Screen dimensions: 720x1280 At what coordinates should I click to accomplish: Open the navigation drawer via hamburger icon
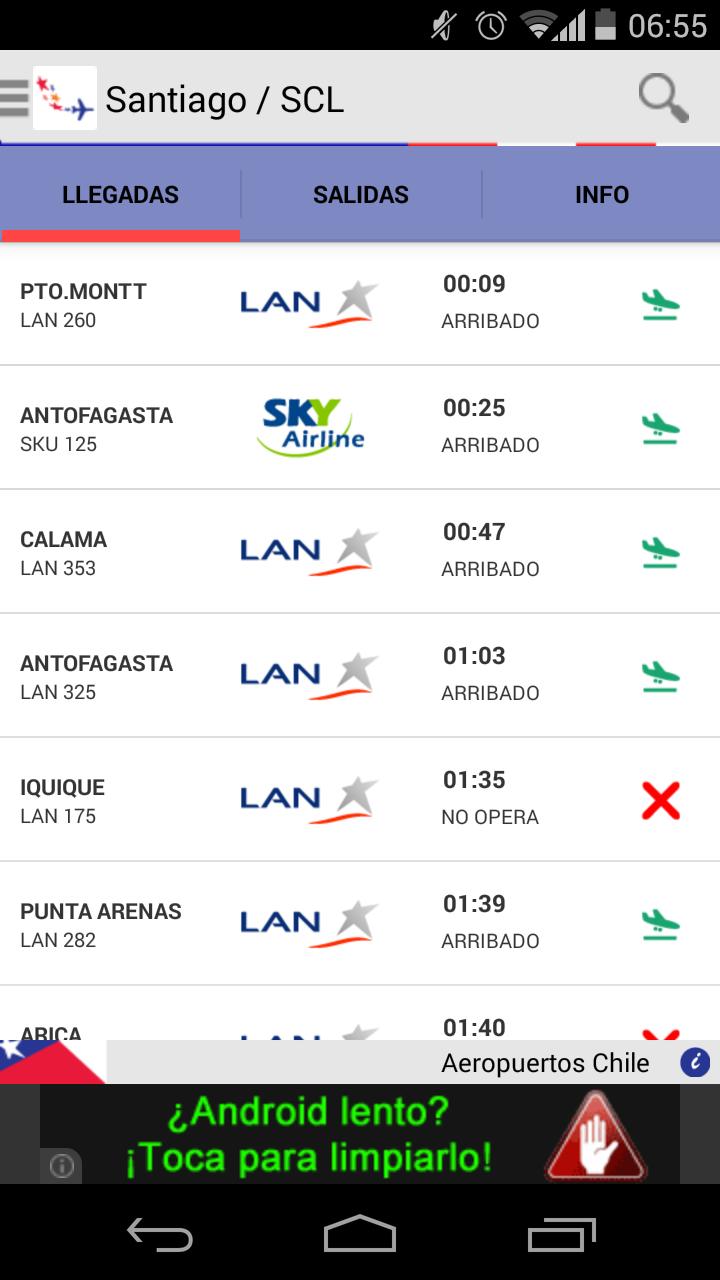click(14, 97)
